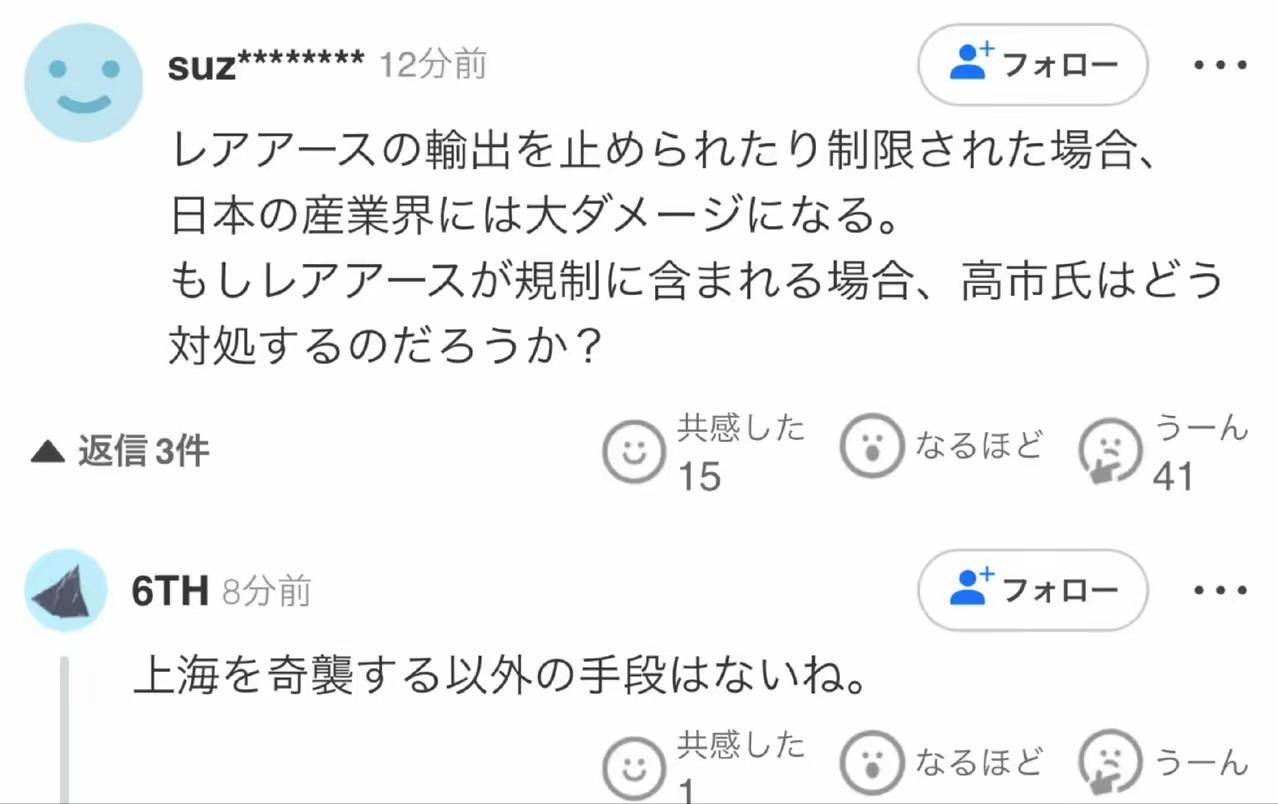React なるほど to 6TH reply
The height and width of the screenshot is (804, 1278).
click(872, 766)
